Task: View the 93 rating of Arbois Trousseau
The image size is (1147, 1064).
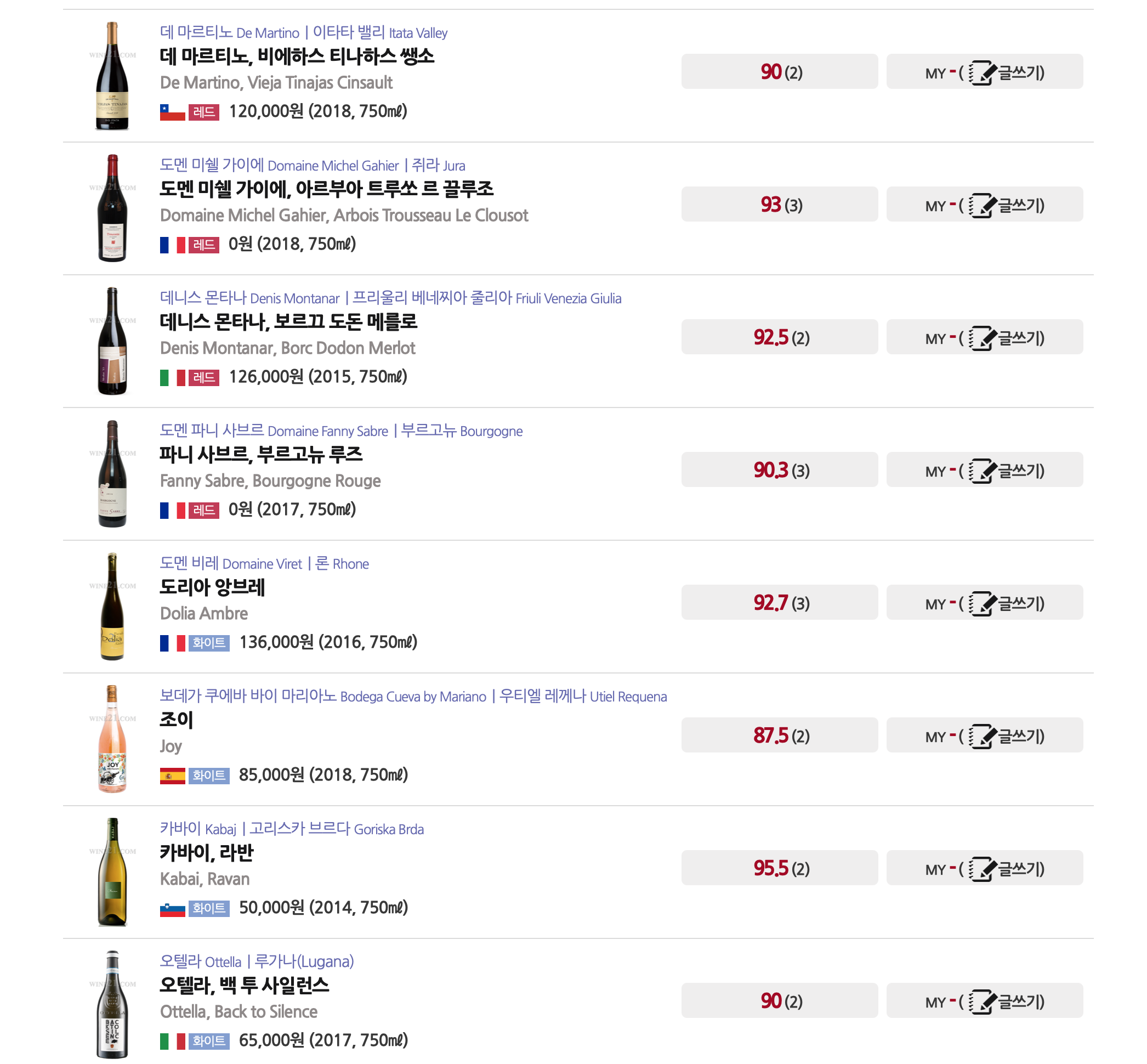Action: coord(779,205)
